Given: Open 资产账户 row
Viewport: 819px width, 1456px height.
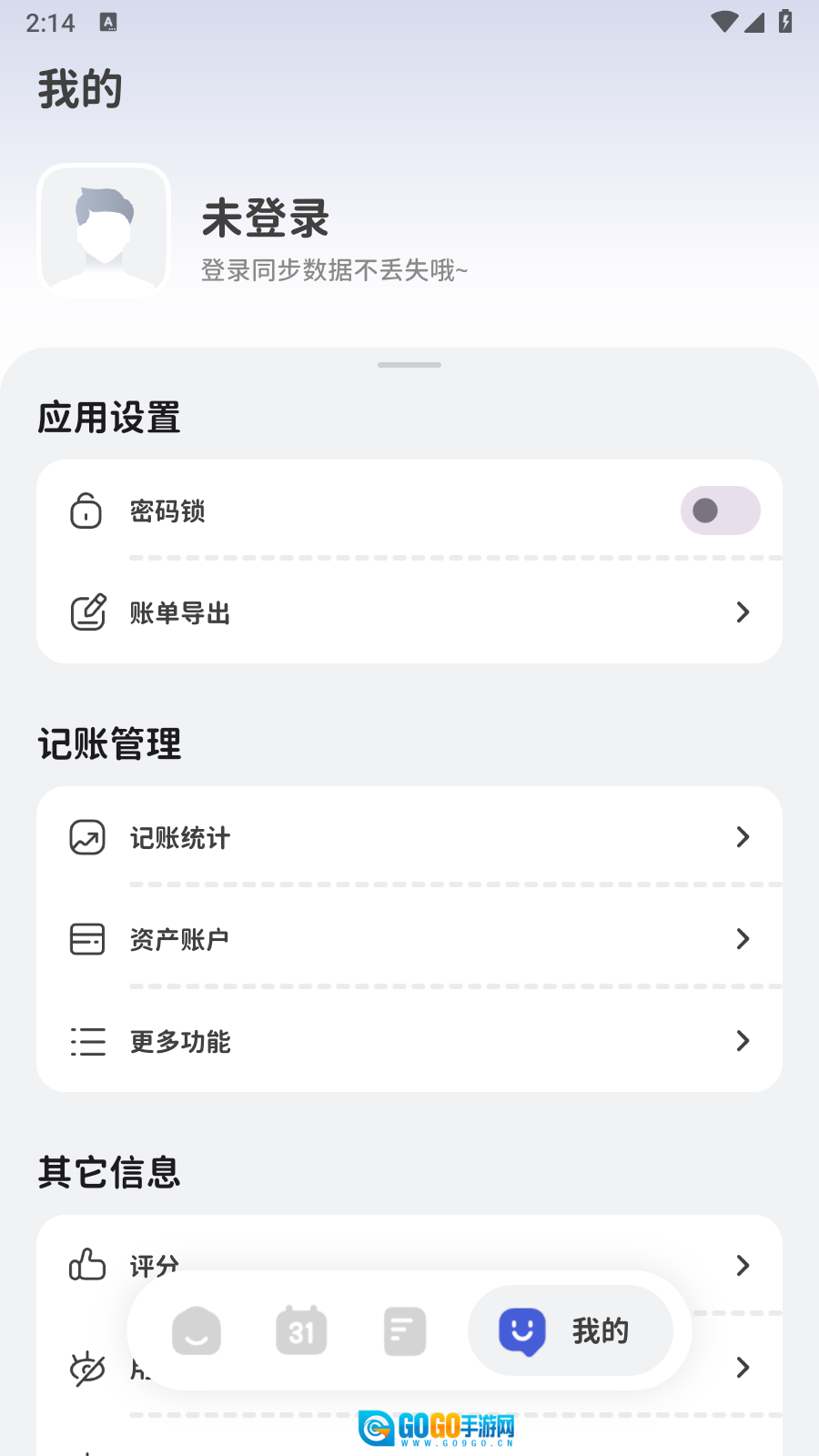Looking at the screenshot, I should [409, 939].
